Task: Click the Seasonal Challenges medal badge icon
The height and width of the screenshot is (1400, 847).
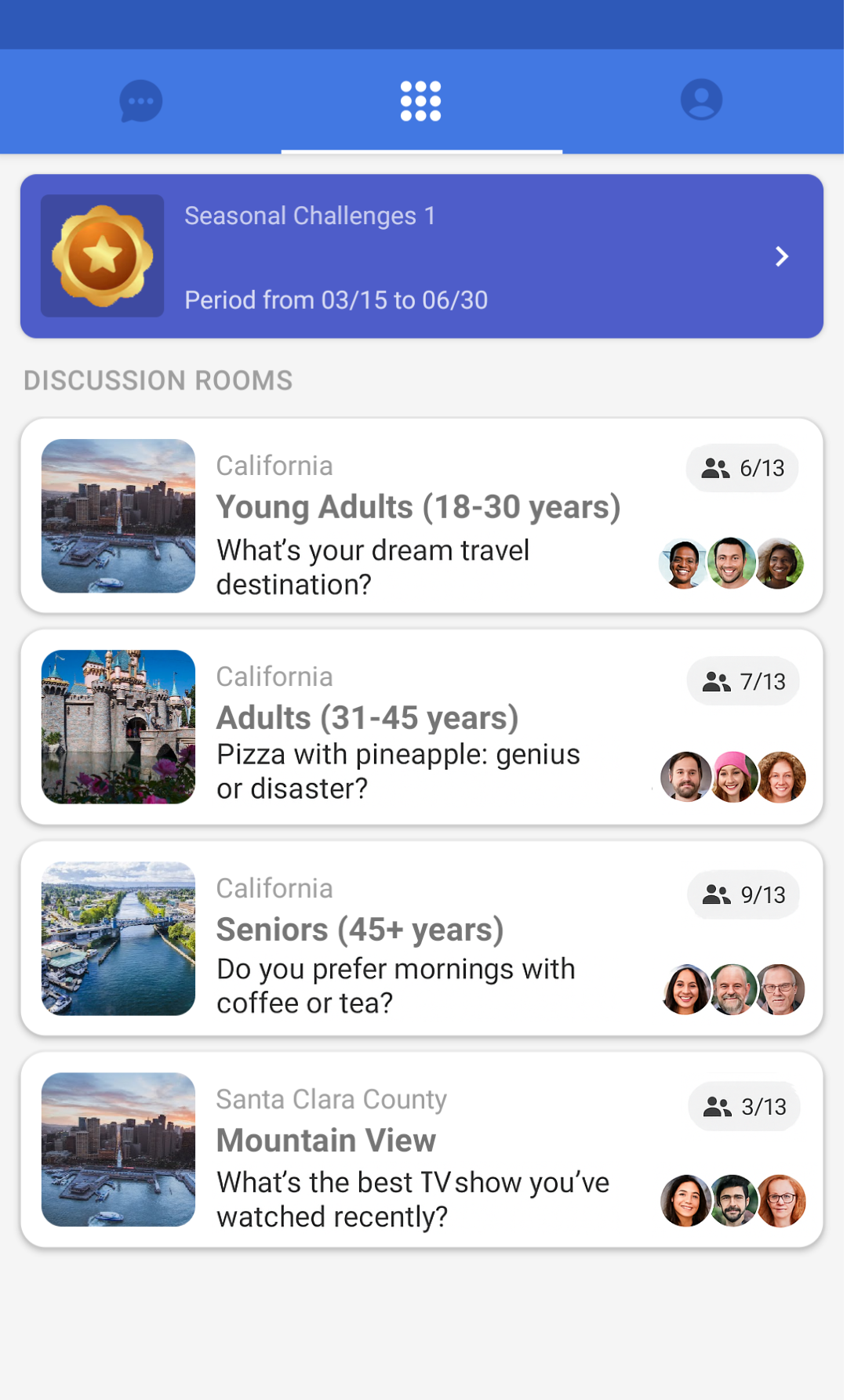Action: click(x=102, y=256)
